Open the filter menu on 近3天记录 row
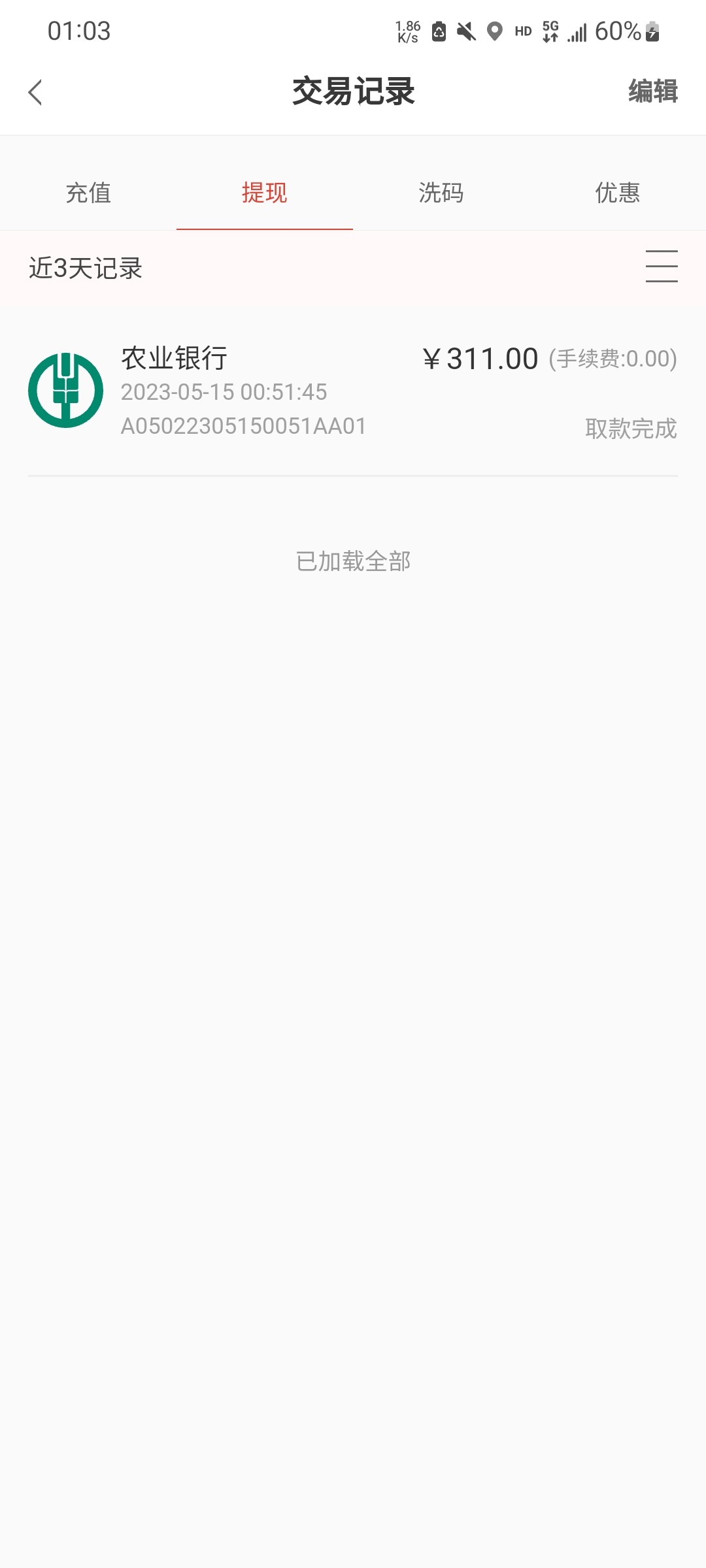Screen dimensions: 706x1568 [x=662, y=267]
